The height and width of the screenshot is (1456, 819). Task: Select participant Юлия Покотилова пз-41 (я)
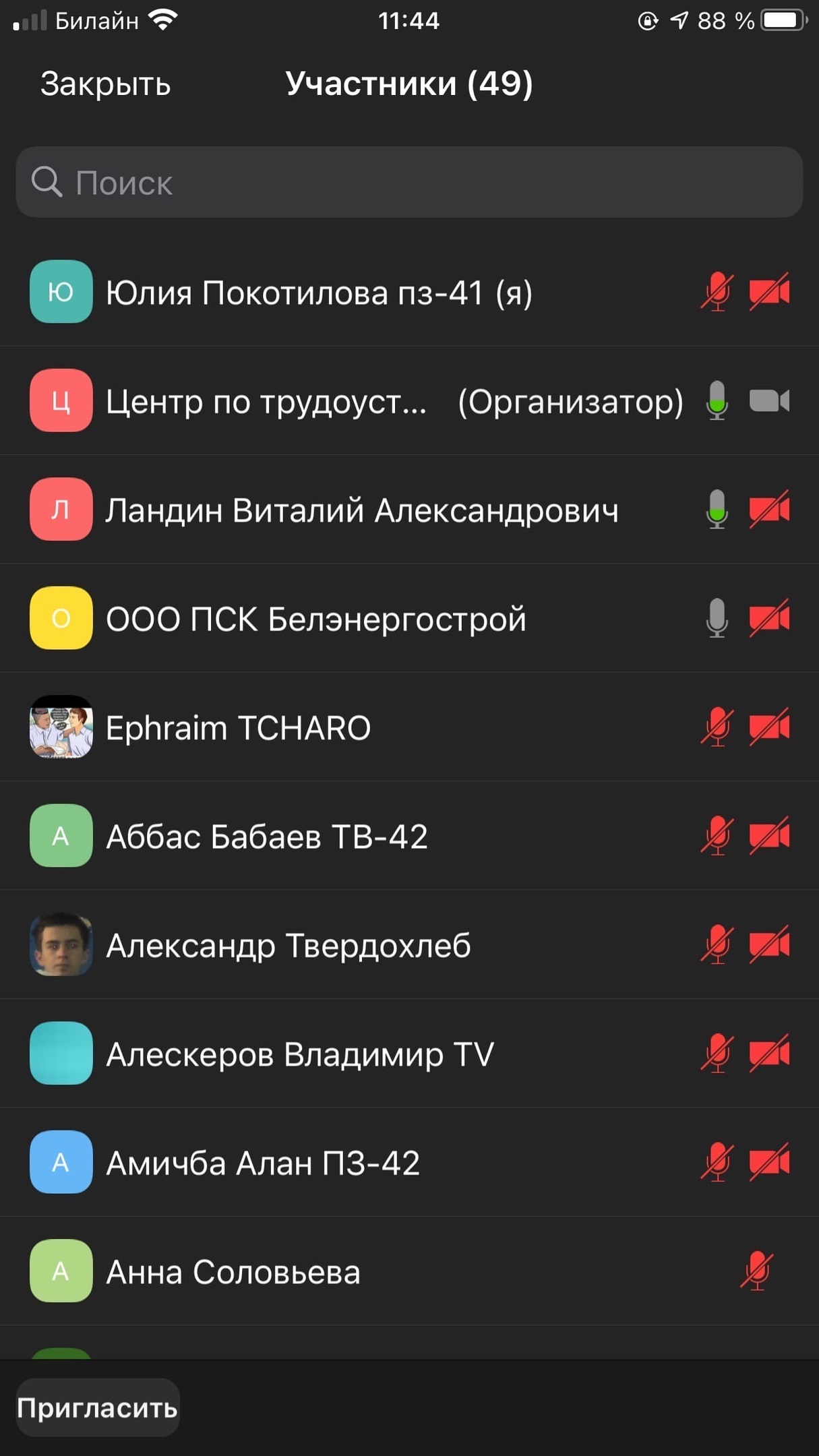point(409,292)
